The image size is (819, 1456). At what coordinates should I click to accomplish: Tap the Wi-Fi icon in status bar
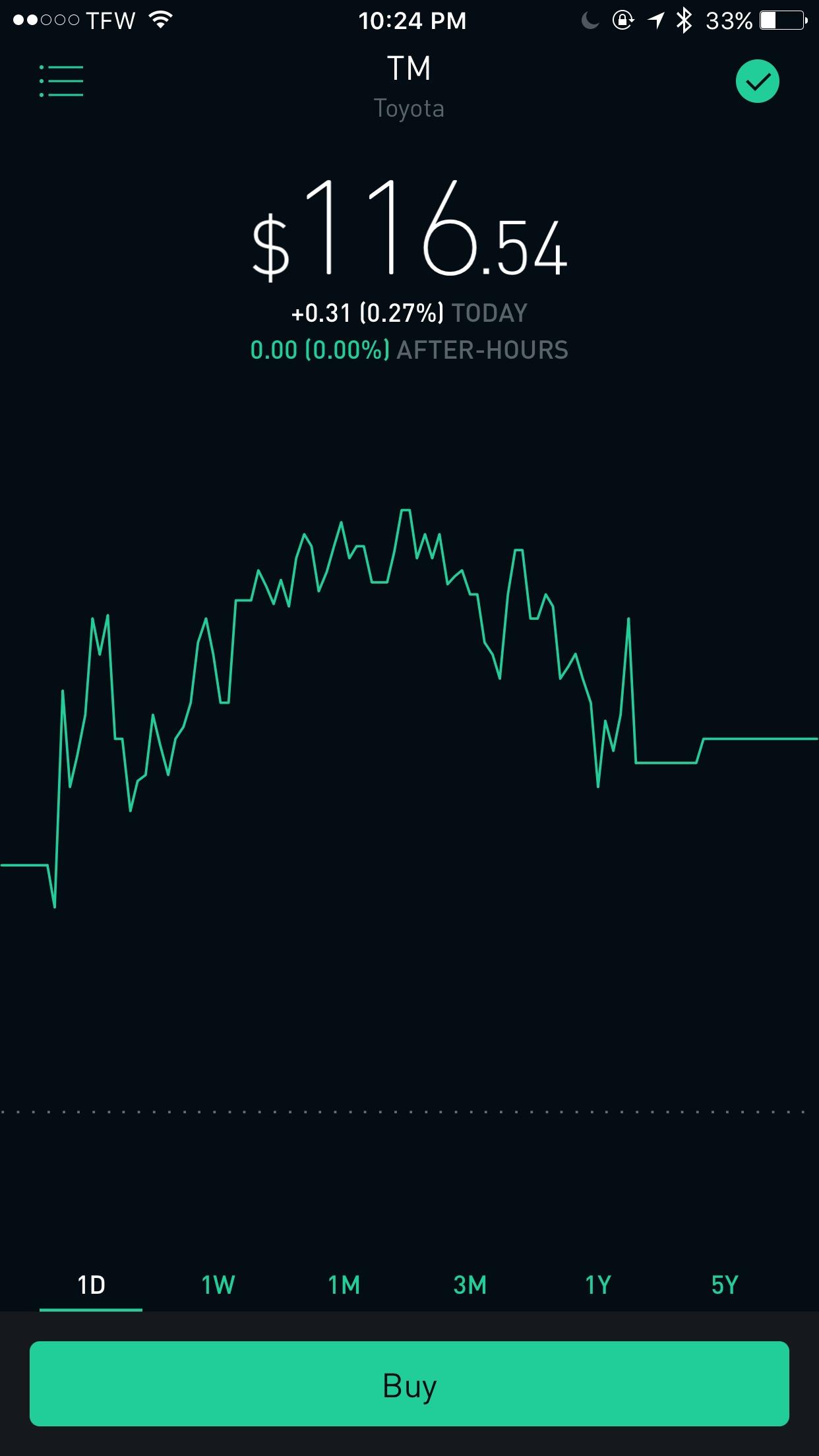[160, 20]
